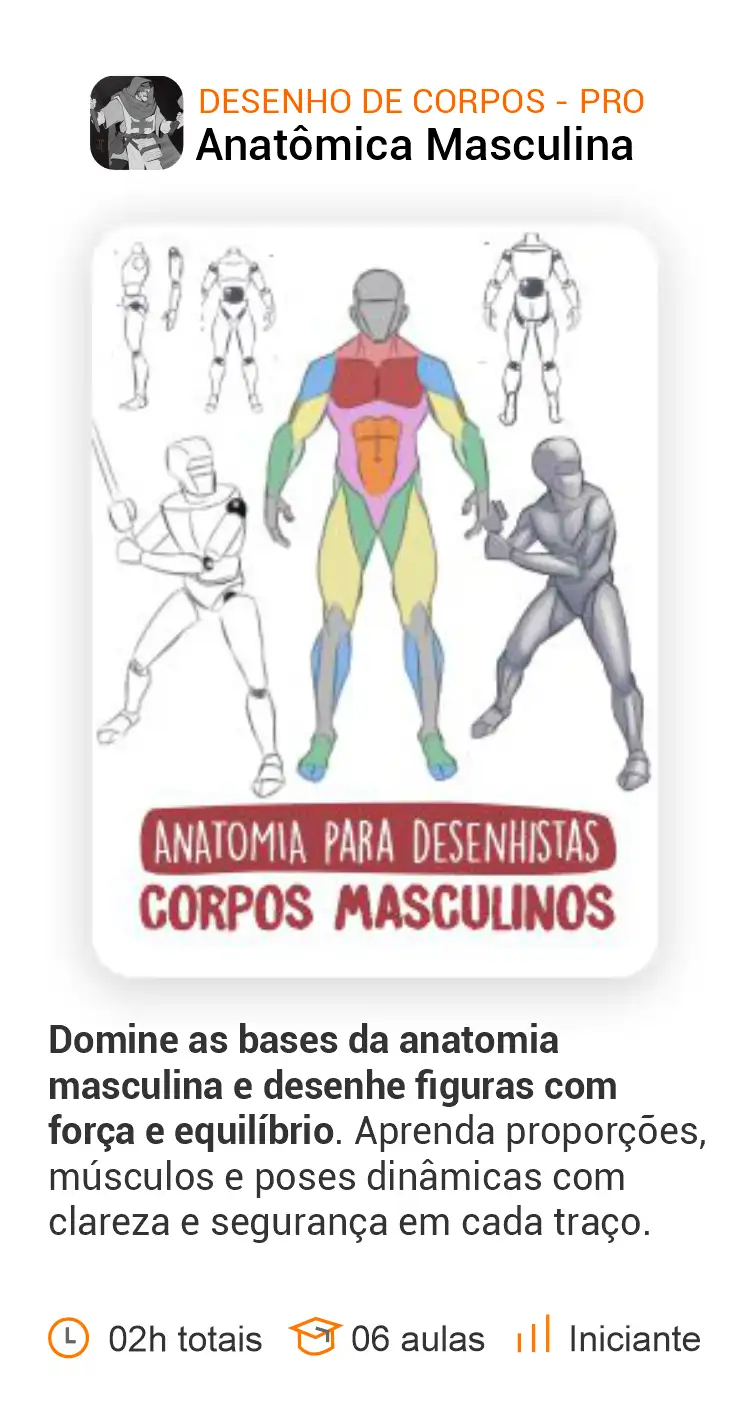Select the DESENHO DE CORPOS - PRO label

[x=420, y=100]
